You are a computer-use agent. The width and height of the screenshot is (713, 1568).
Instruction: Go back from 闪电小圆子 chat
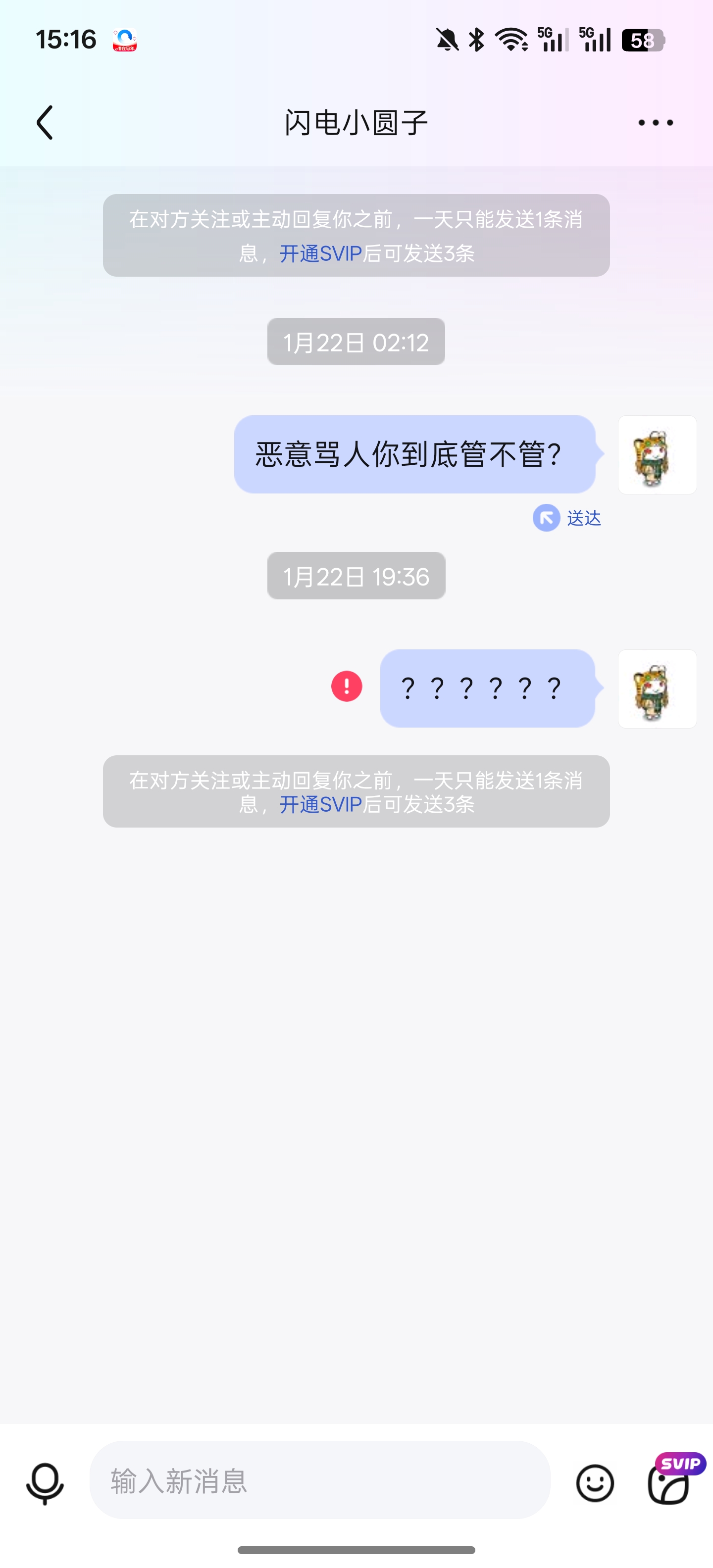coord(45,122)
